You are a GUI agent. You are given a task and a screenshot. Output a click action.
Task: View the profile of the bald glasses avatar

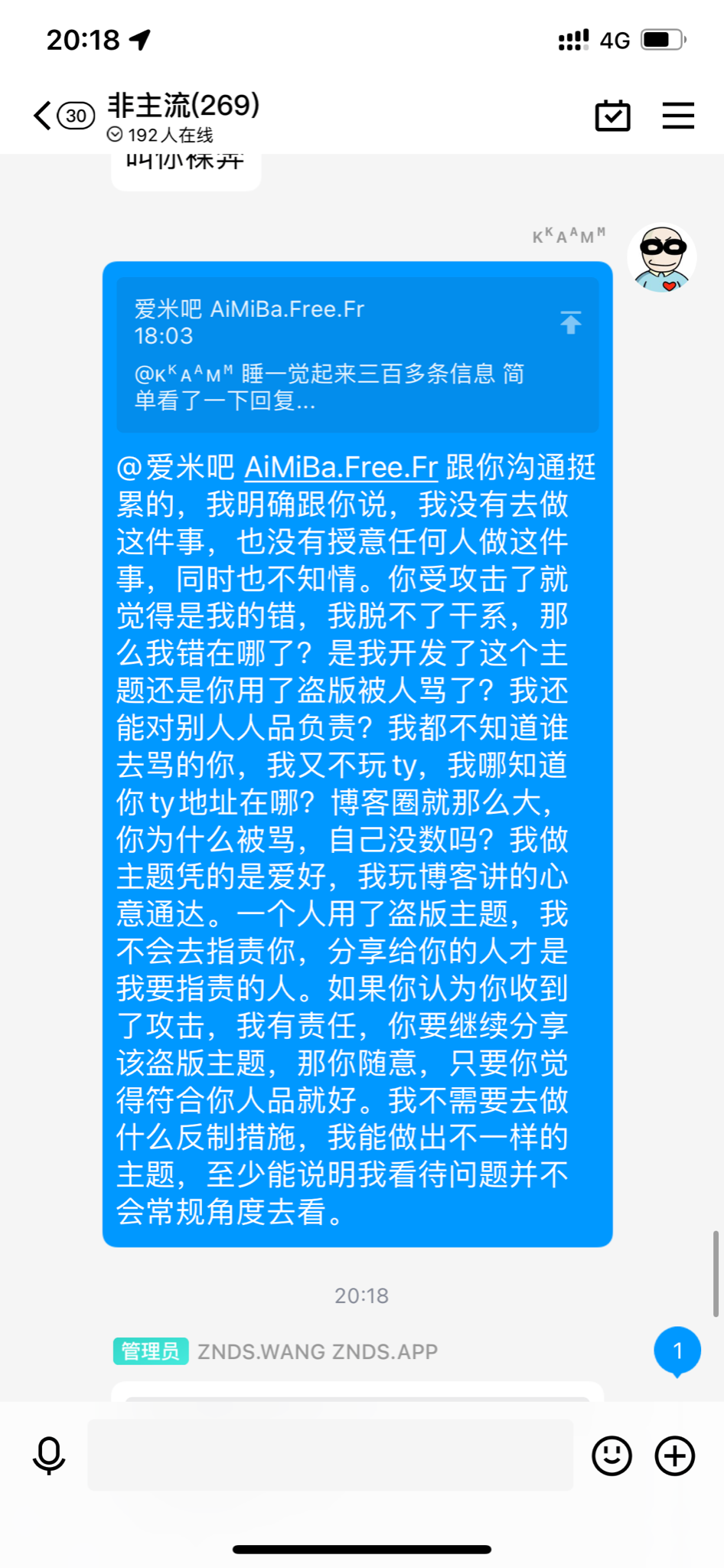coord(662,258)
